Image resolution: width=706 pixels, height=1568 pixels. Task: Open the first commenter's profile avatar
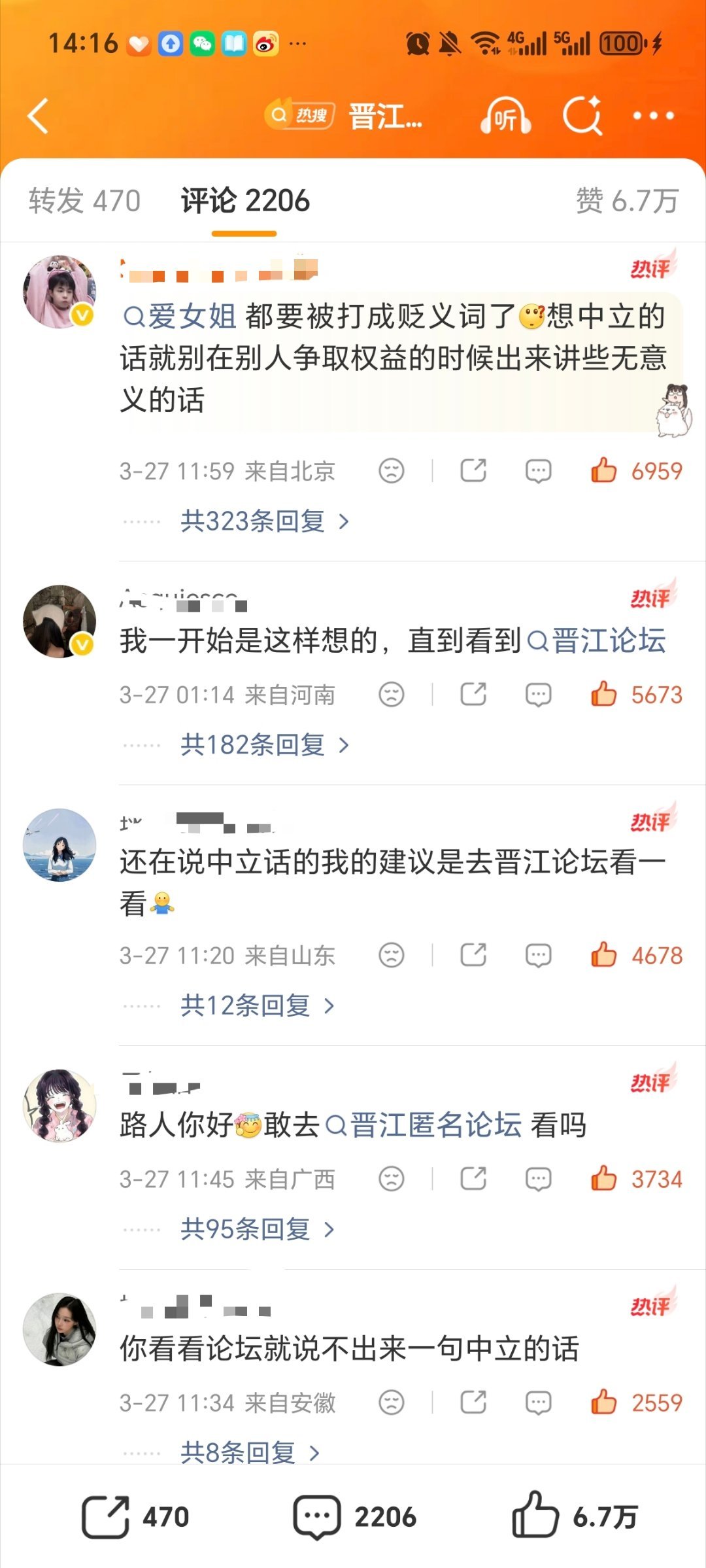click(x=59, y=290)
